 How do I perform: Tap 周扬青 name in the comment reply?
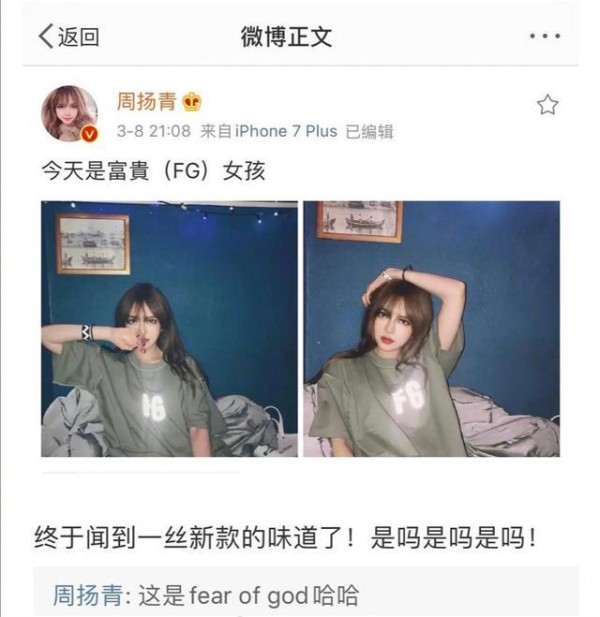coord(87,597)
